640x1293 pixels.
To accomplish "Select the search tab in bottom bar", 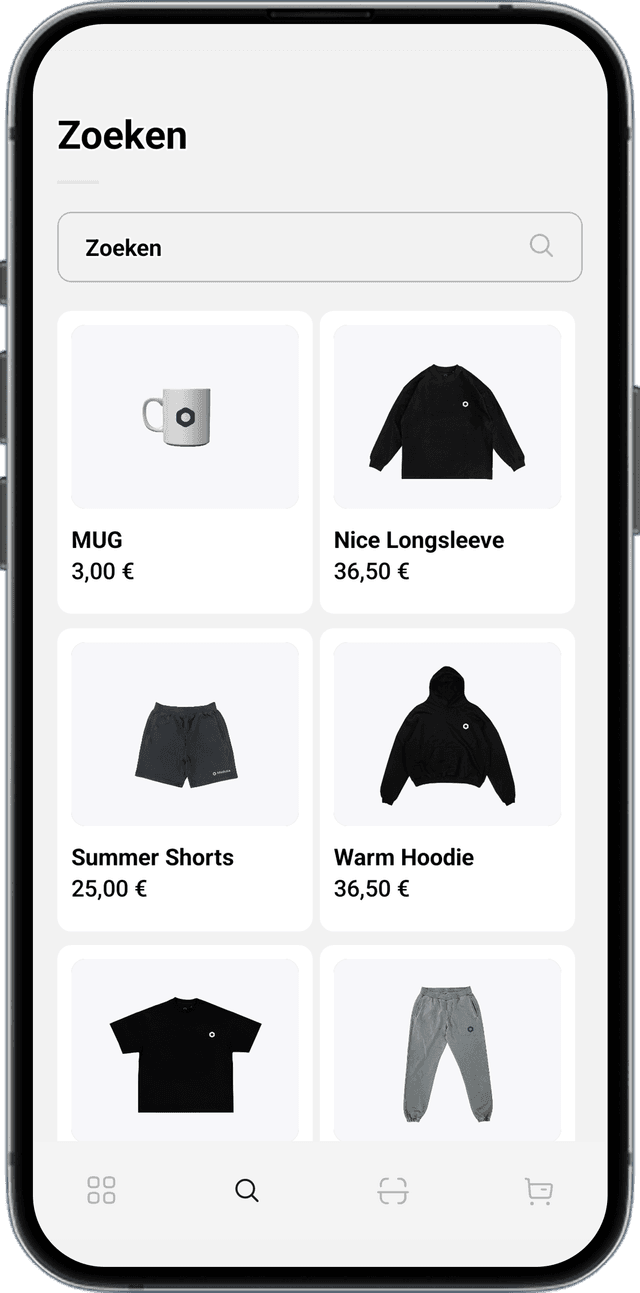I will point(246,1190).
